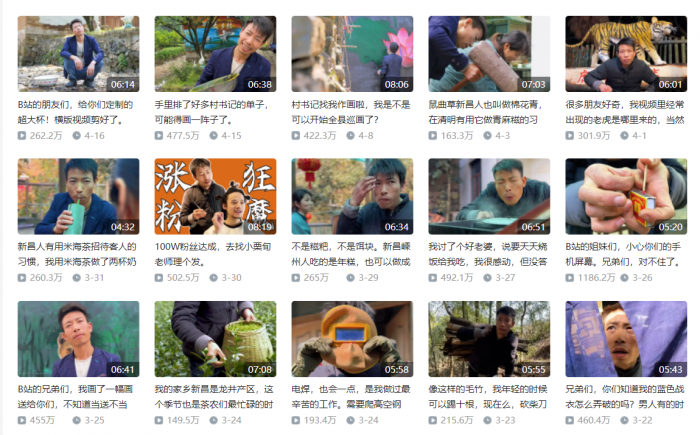Open the 电焊 welding job video
This screenshot has width=700, height=435.
tap(352, 338)
